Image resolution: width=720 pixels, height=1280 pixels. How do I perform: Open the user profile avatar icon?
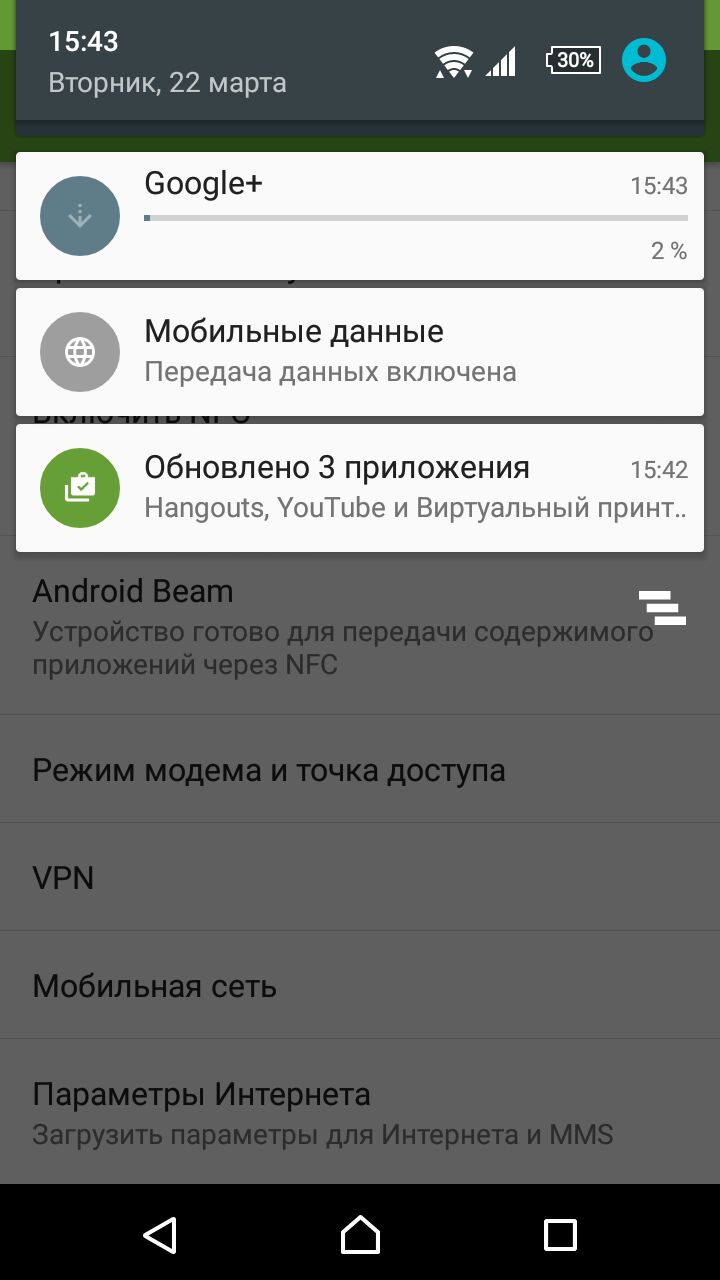coord(644,60)
